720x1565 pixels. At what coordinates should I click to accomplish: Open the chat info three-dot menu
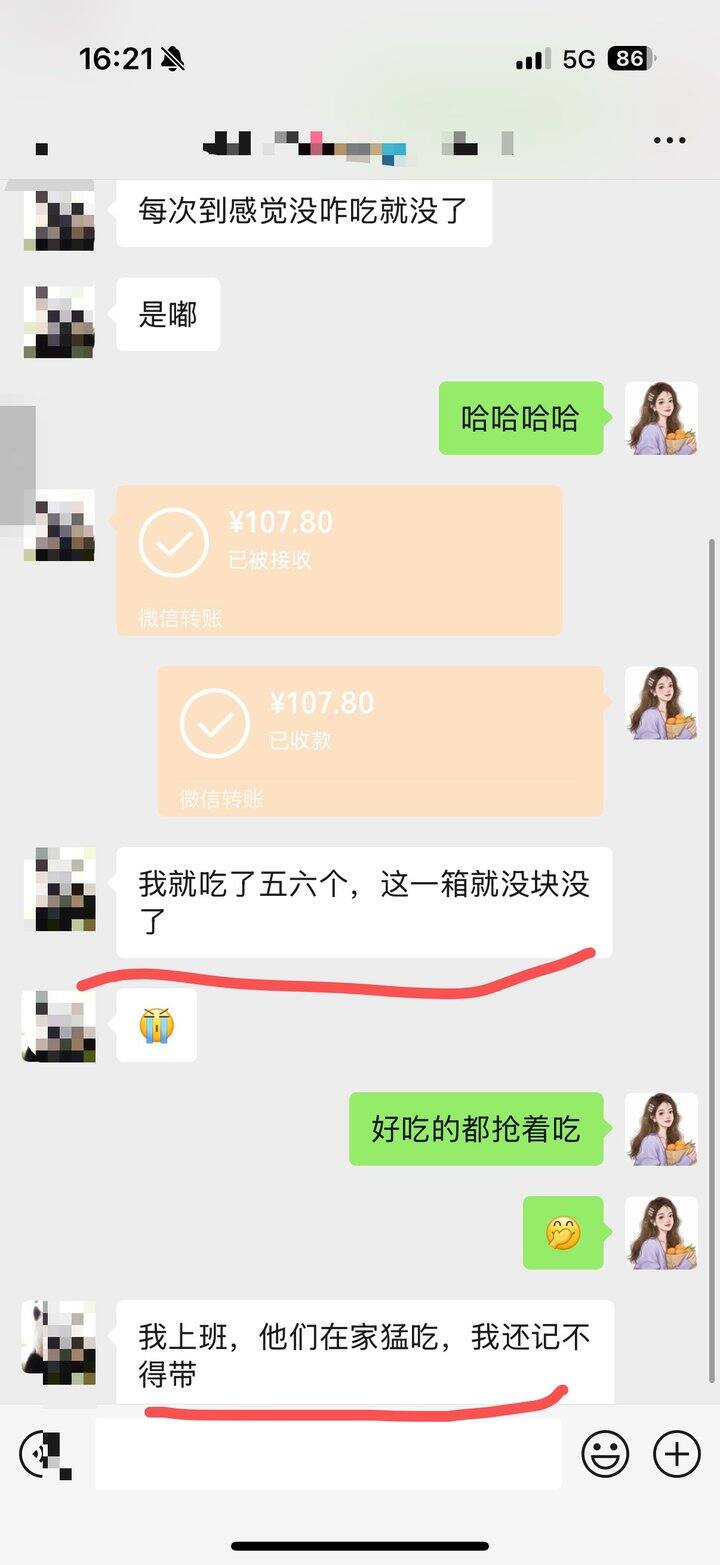[669, 141]
